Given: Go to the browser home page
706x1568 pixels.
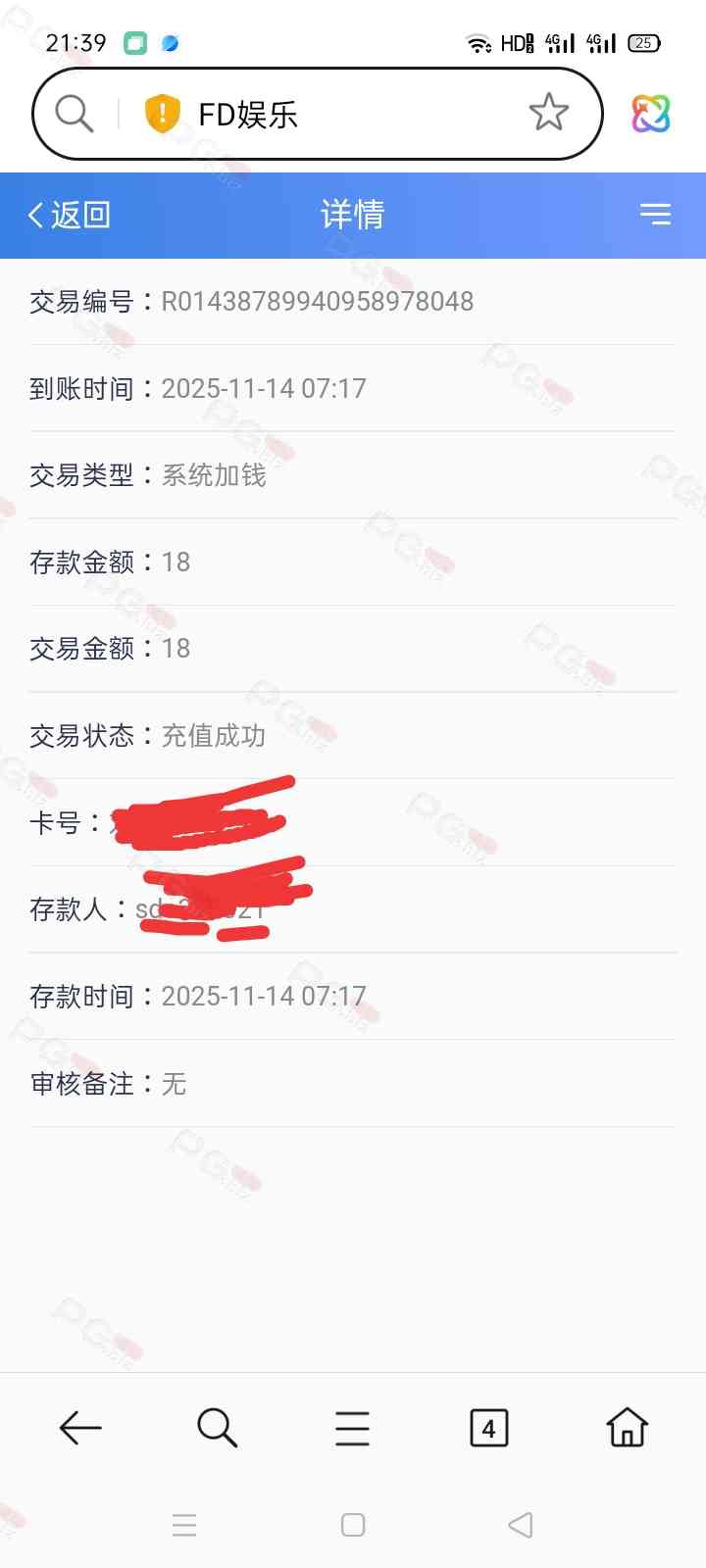Looking at the screenshot, I should point(627,1428).
